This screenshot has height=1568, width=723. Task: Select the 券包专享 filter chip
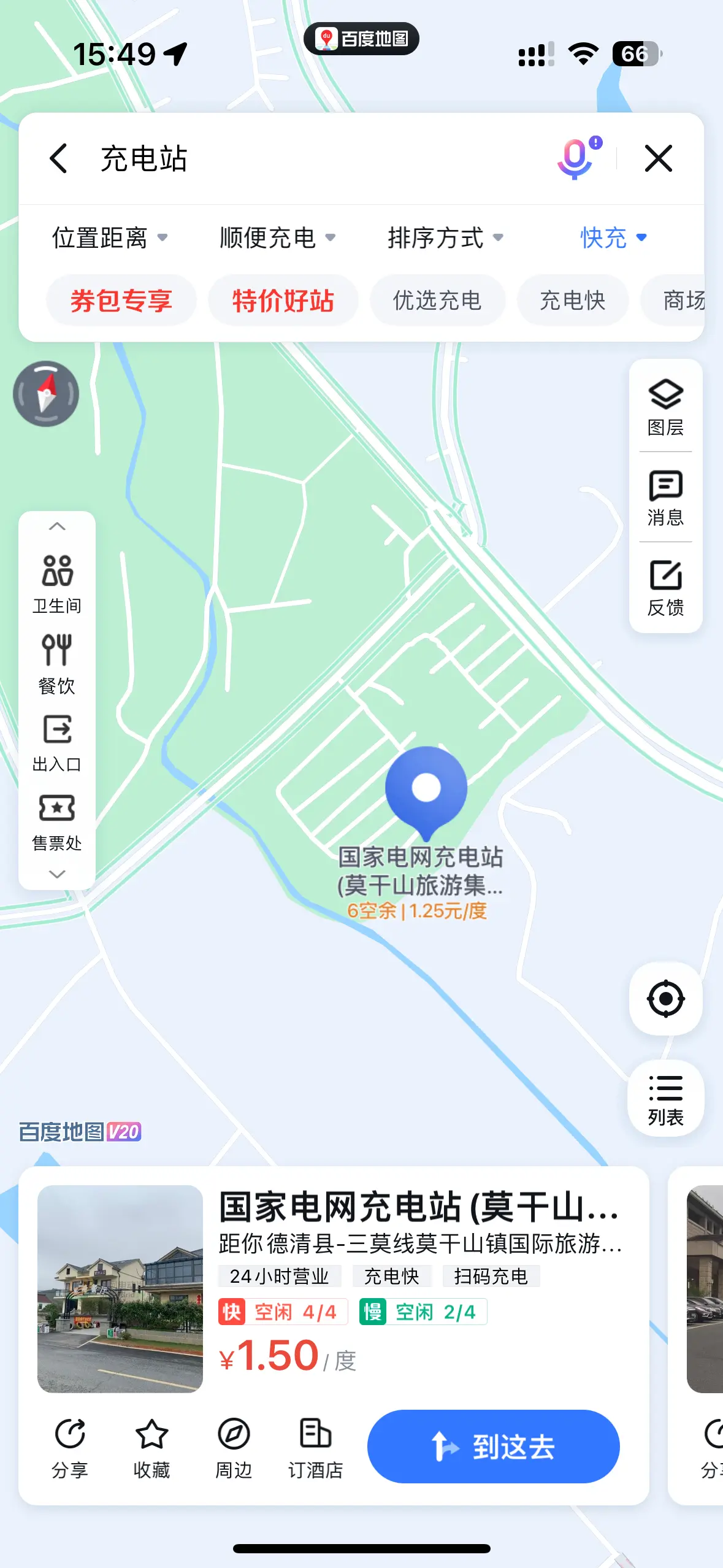click(x=121, y=301)
